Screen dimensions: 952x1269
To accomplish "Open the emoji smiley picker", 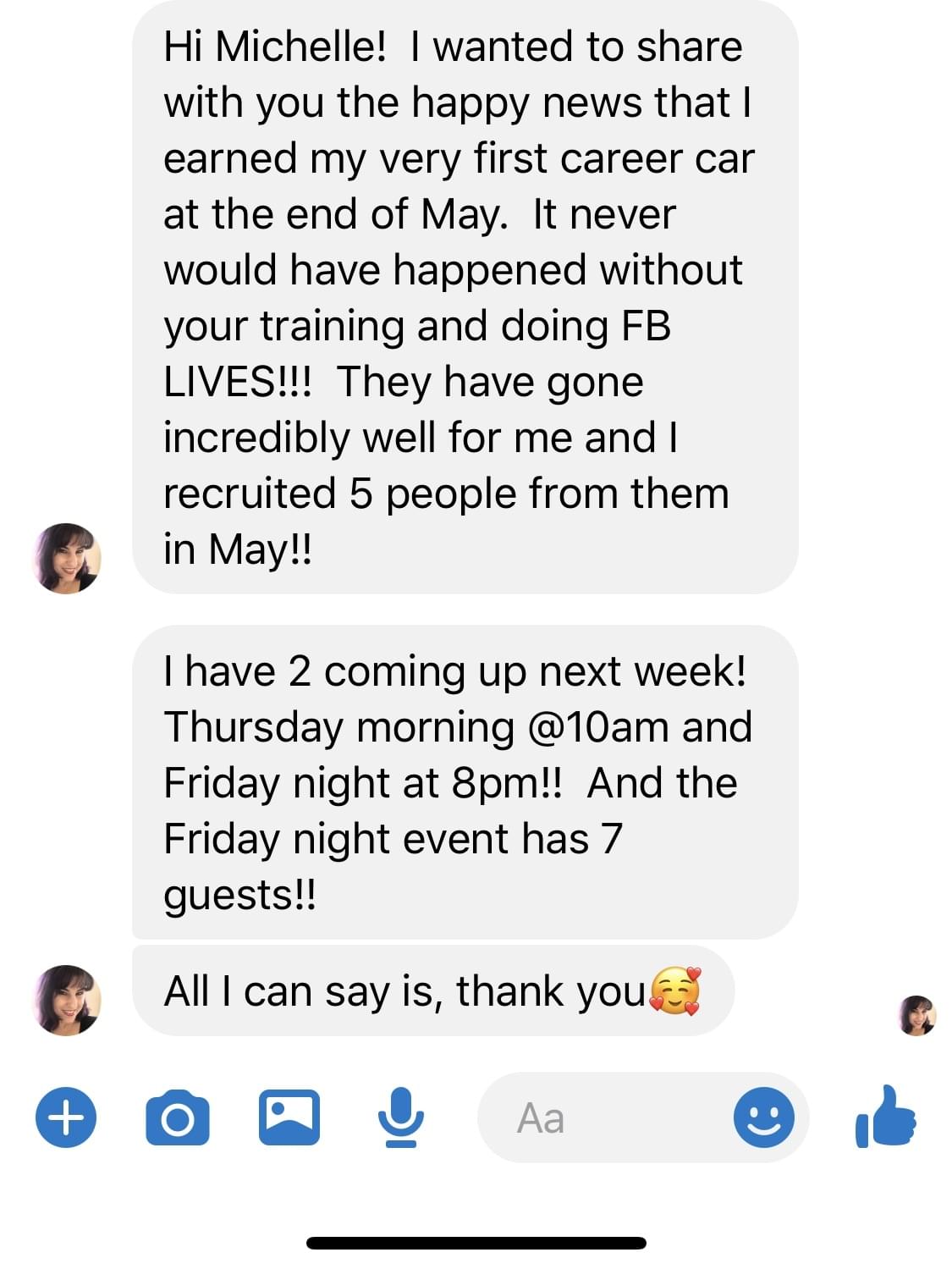I will [x=763, y=1117].
